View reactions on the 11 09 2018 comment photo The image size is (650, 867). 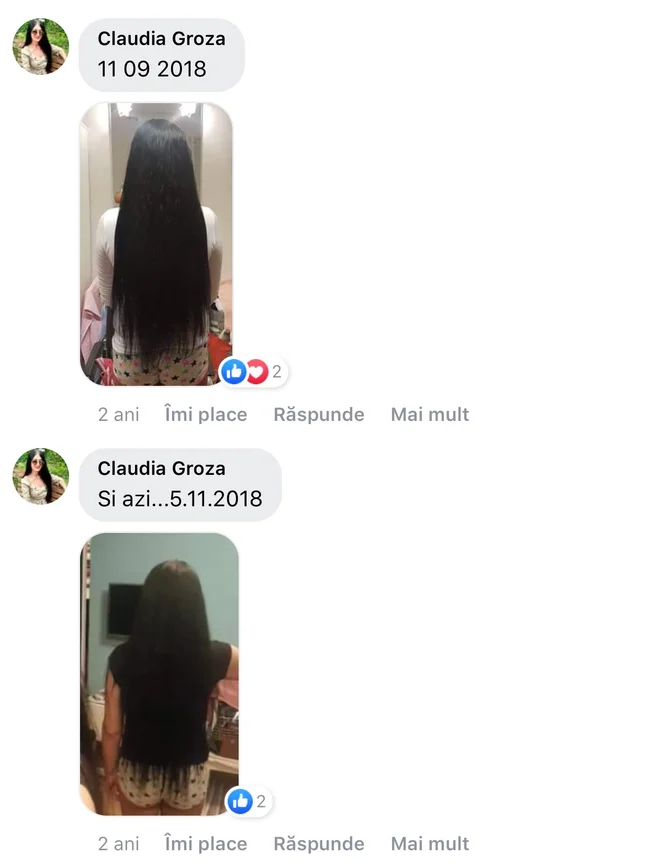point(254,372)
